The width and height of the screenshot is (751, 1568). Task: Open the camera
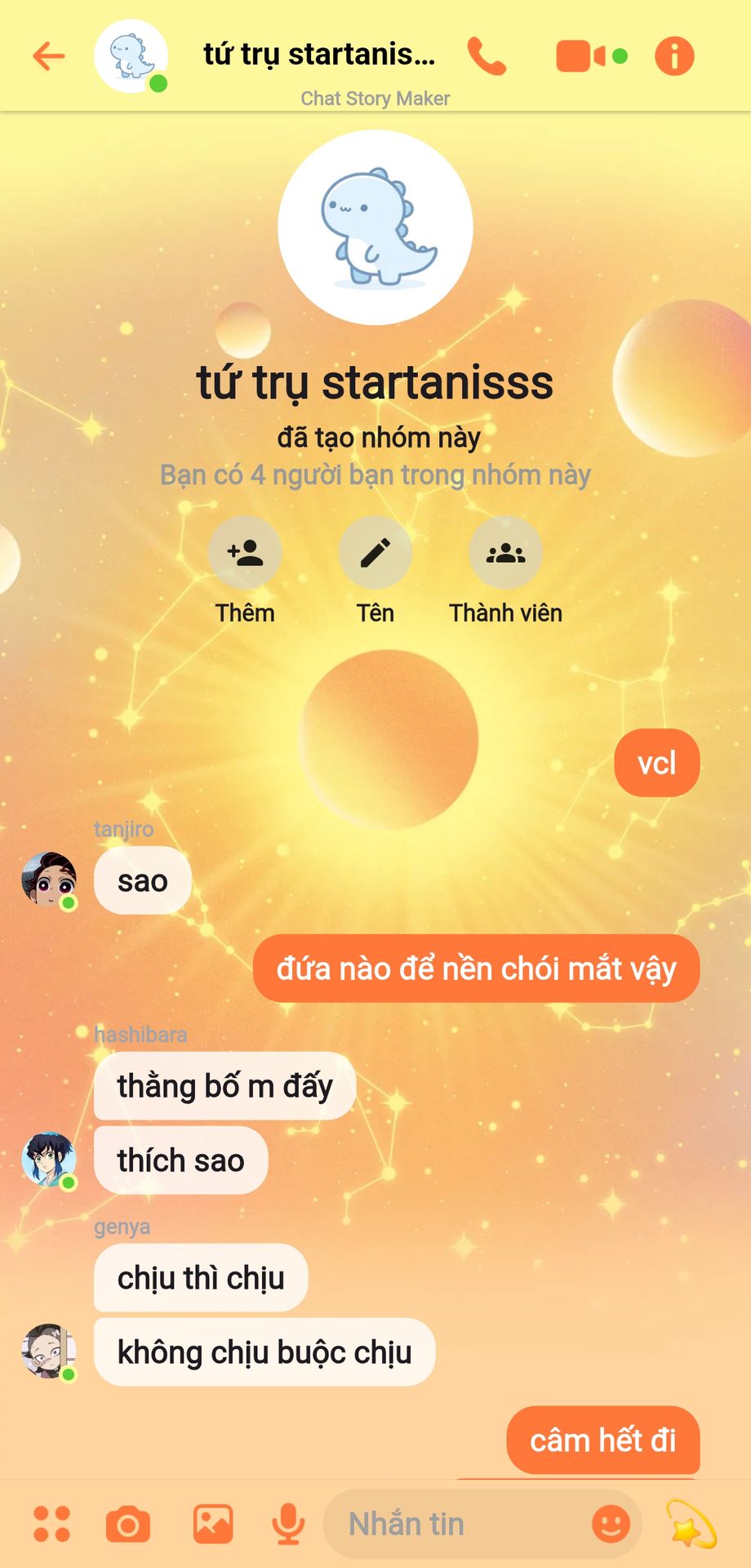[x=128, y=1524]
